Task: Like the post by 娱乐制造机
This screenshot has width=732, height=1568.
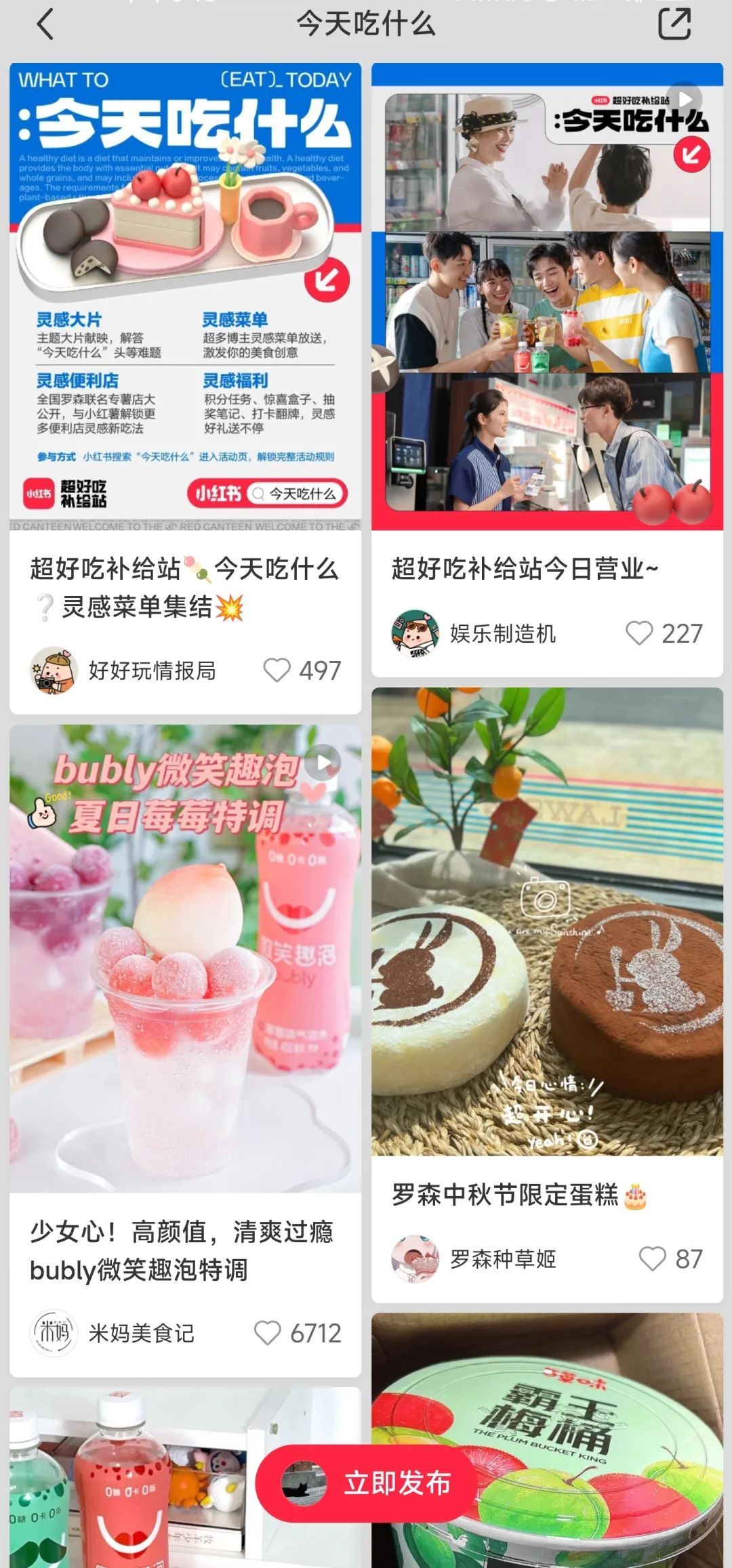Action: click(x=638, y=633)
